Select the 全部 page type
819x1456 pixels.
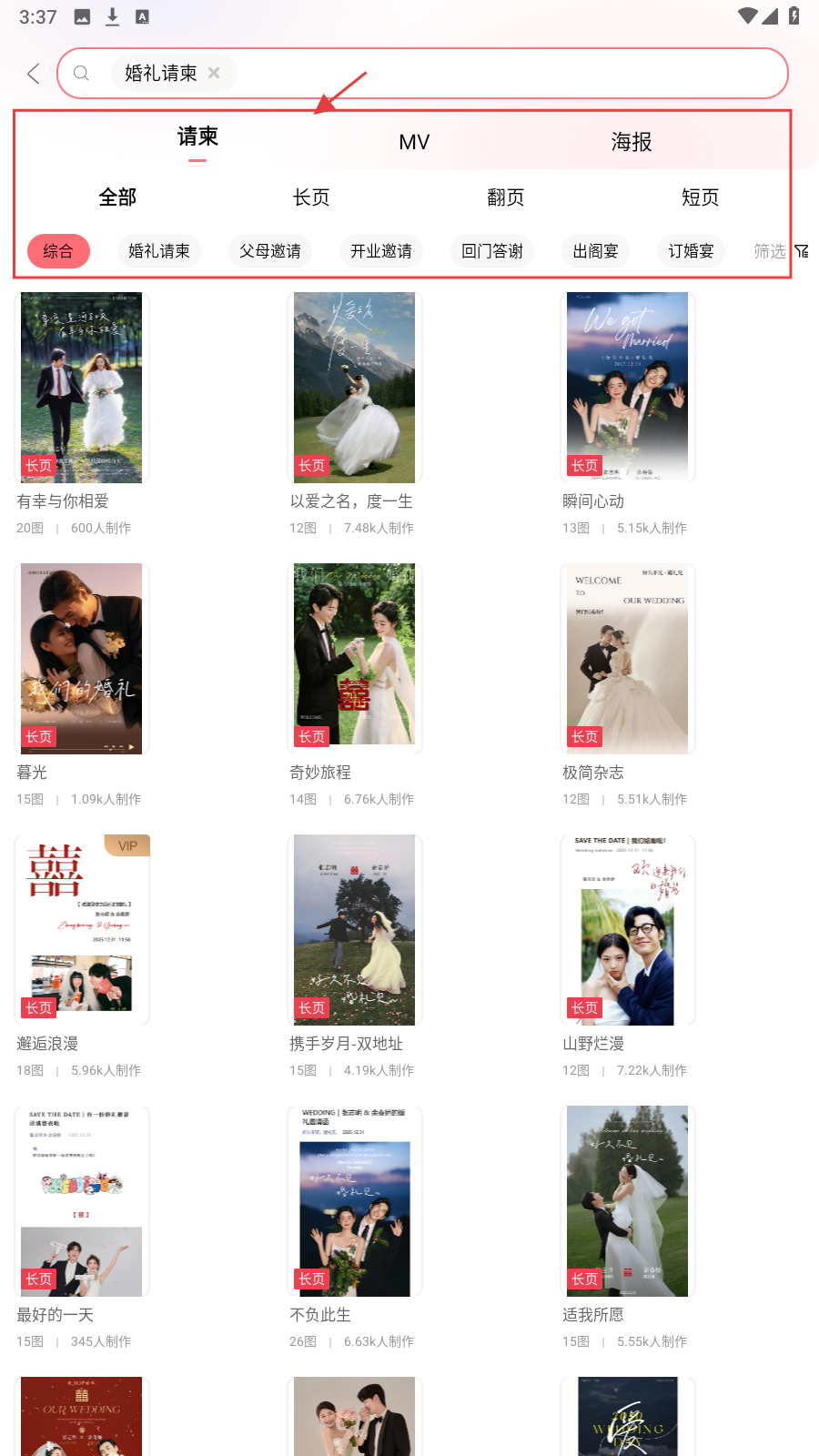(117, 197)
